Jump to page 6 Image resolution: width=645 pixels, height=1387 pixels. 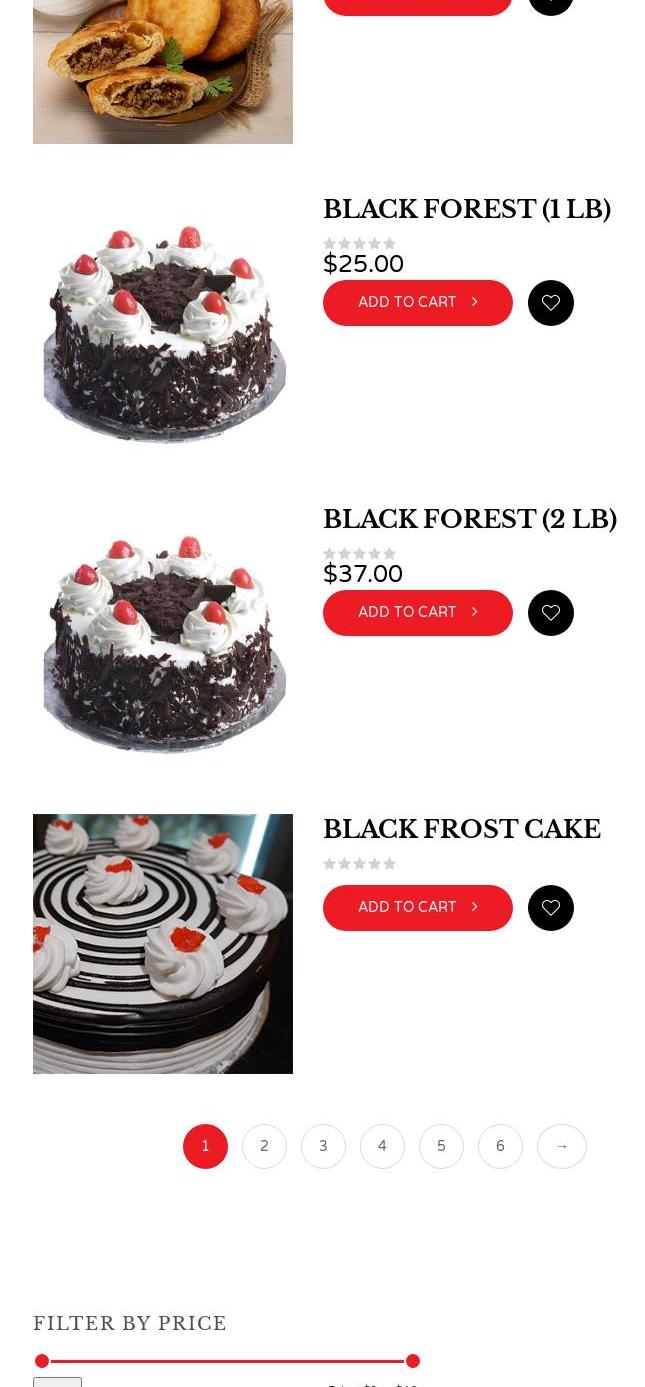pyautogui.click(x=500, y=1146)
